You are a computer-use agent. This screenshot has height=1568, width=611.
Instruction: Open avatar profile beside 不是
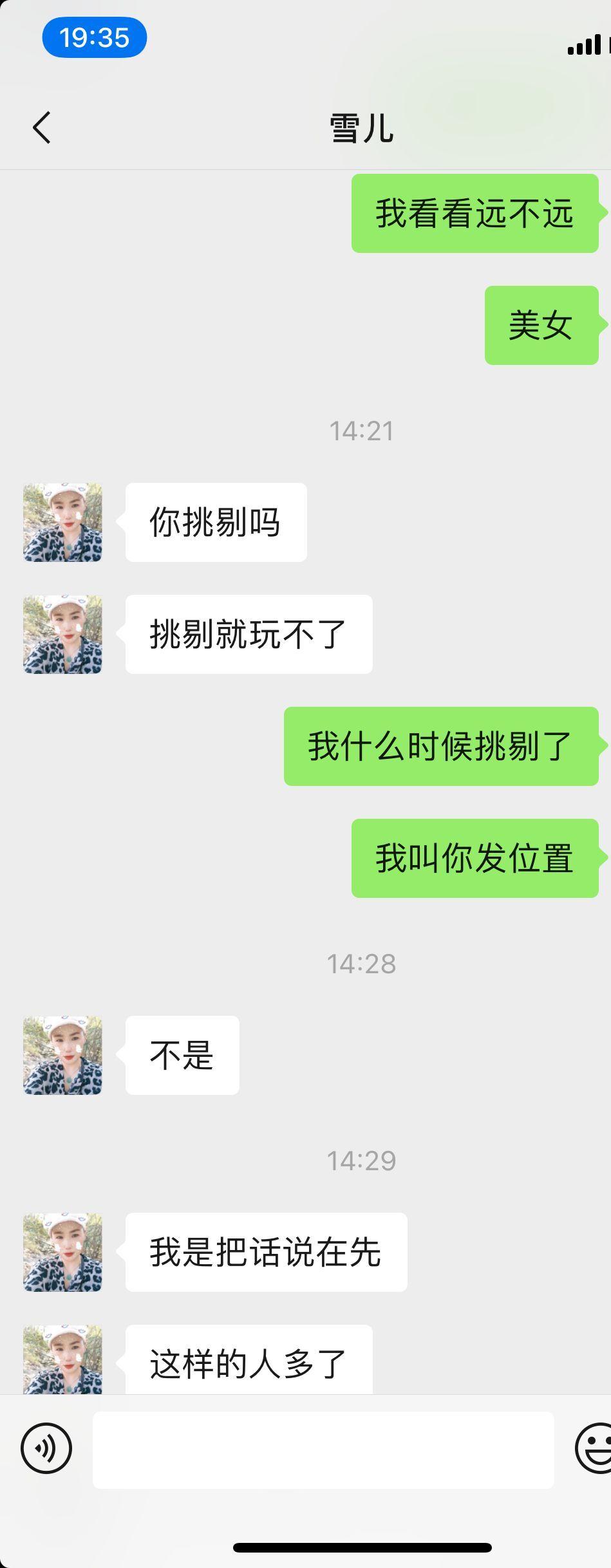[x=62, y=1055]
